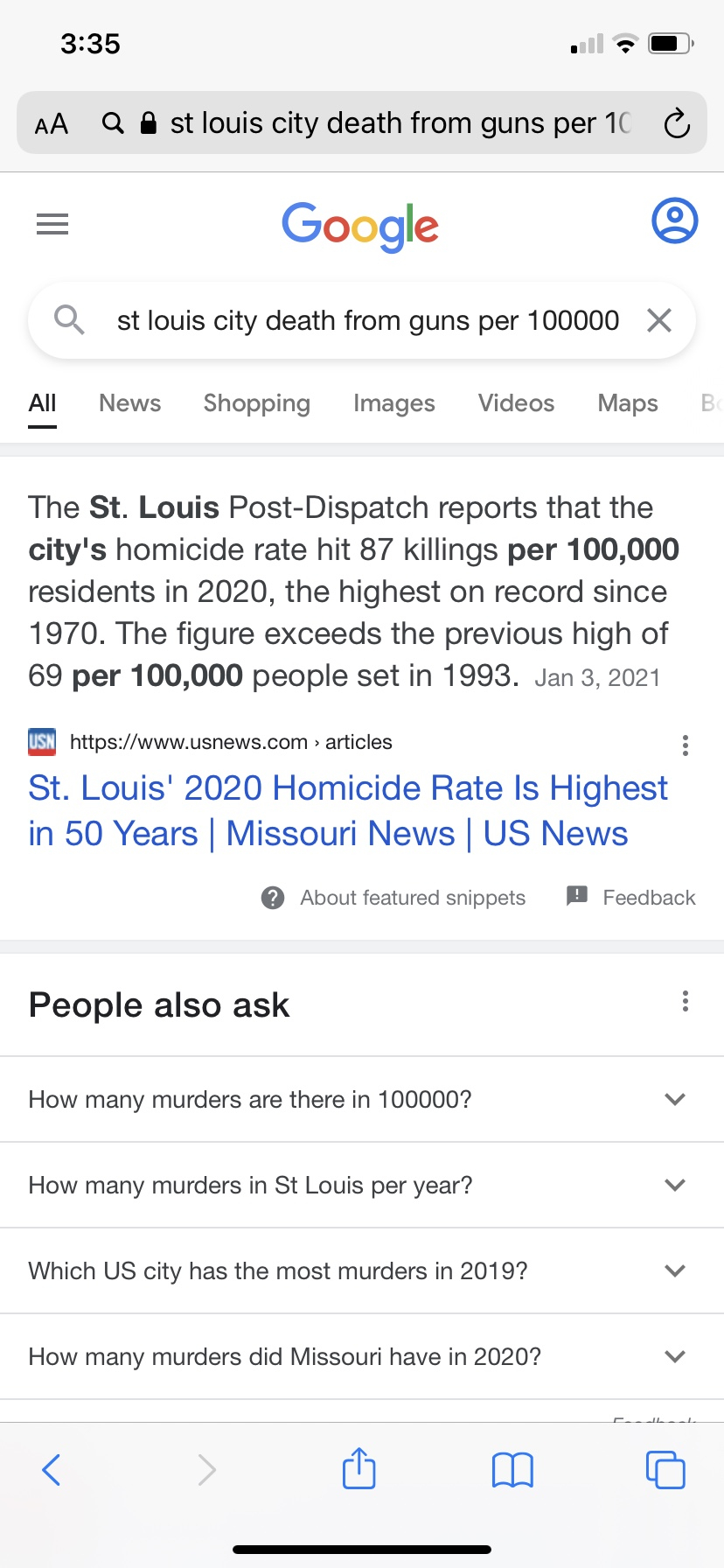Switch to the Videos tab
724x1568 pixels.
[x=516, y=403]
